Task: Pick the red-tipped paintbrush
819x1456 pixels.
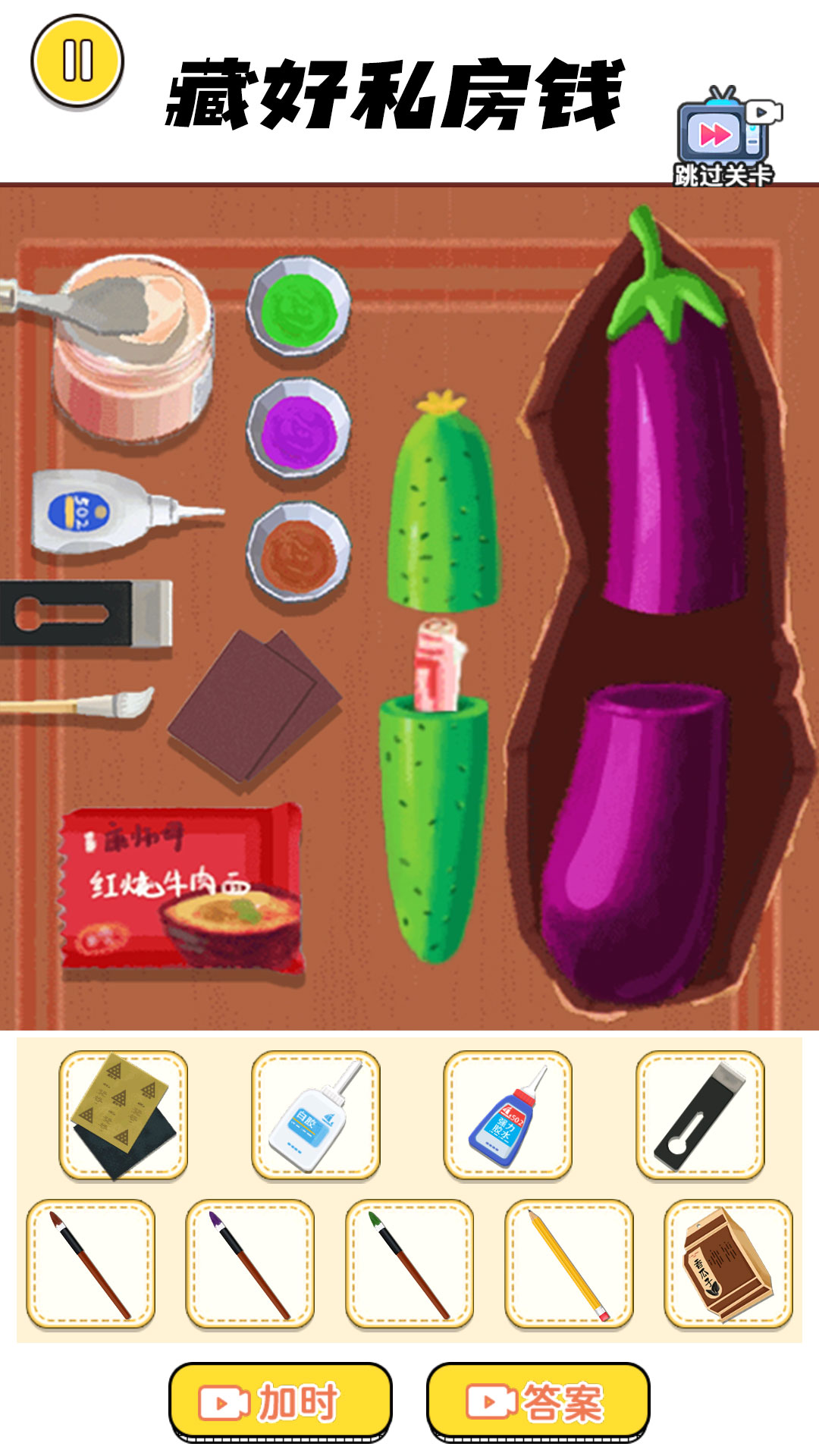Action: (x=90, y=1263)
